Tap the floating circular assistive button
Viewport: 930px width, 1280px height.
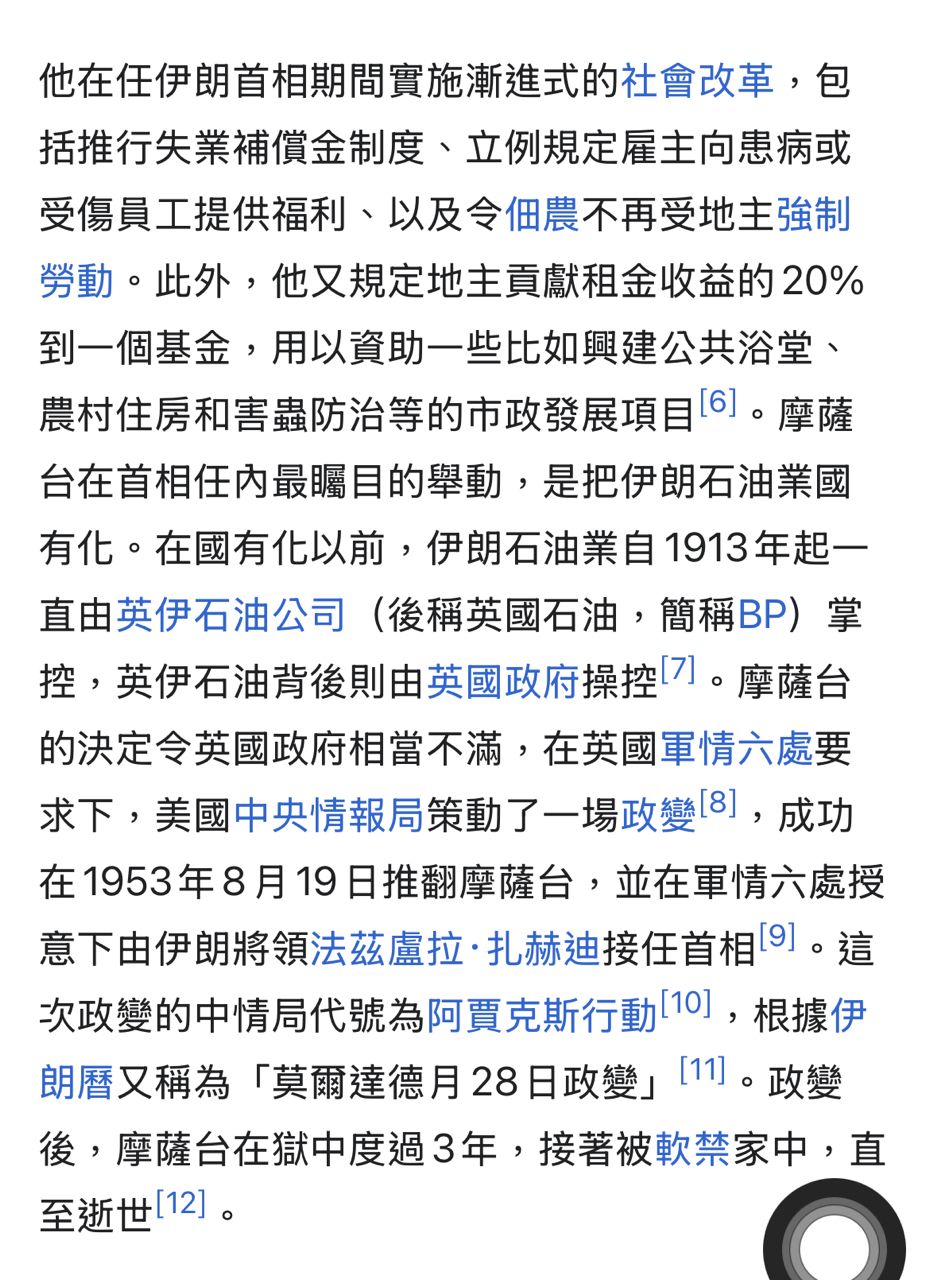click(x=835, y=1240)
